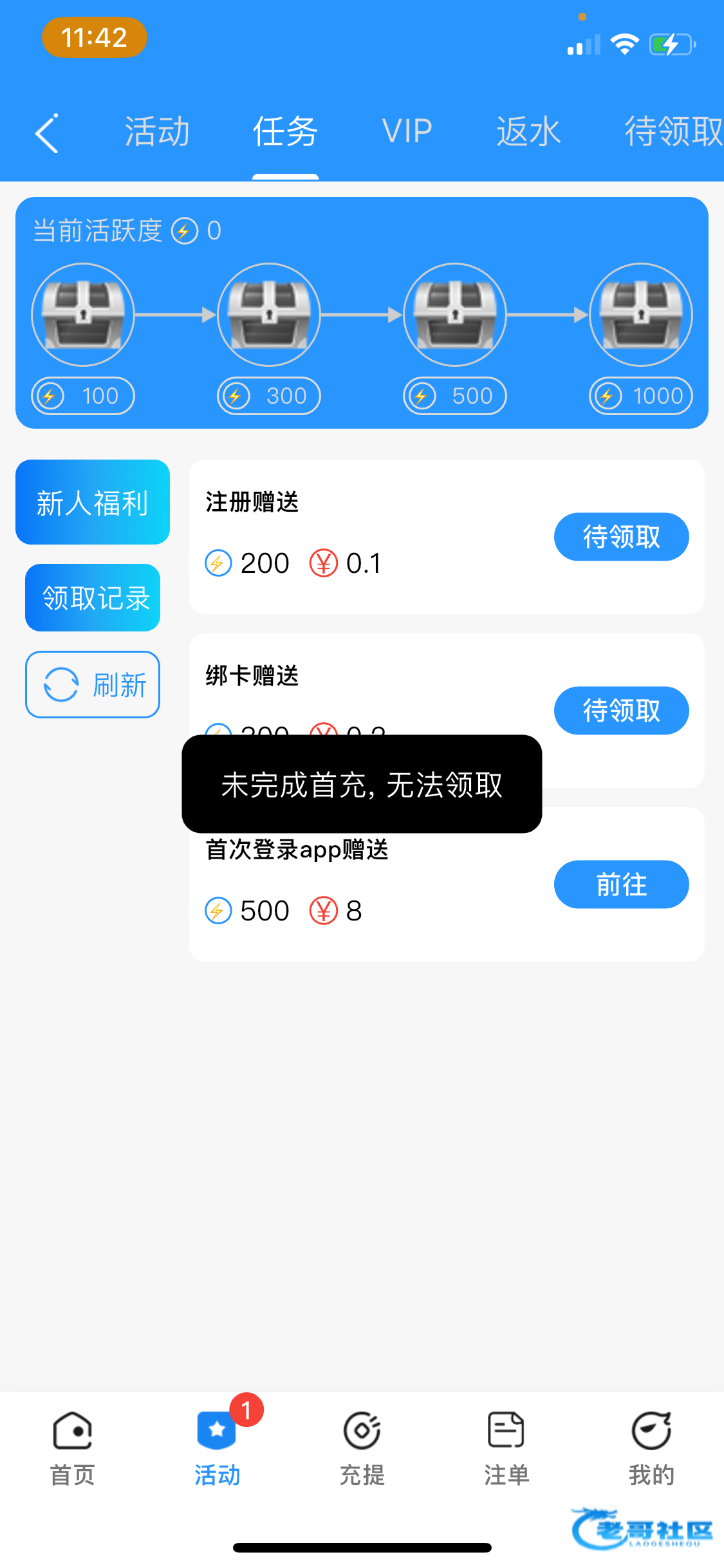This screenshot has width=724, height=1568.
Task: Tap the 1000 activity treasure chest
Action: tap(641, 315)
